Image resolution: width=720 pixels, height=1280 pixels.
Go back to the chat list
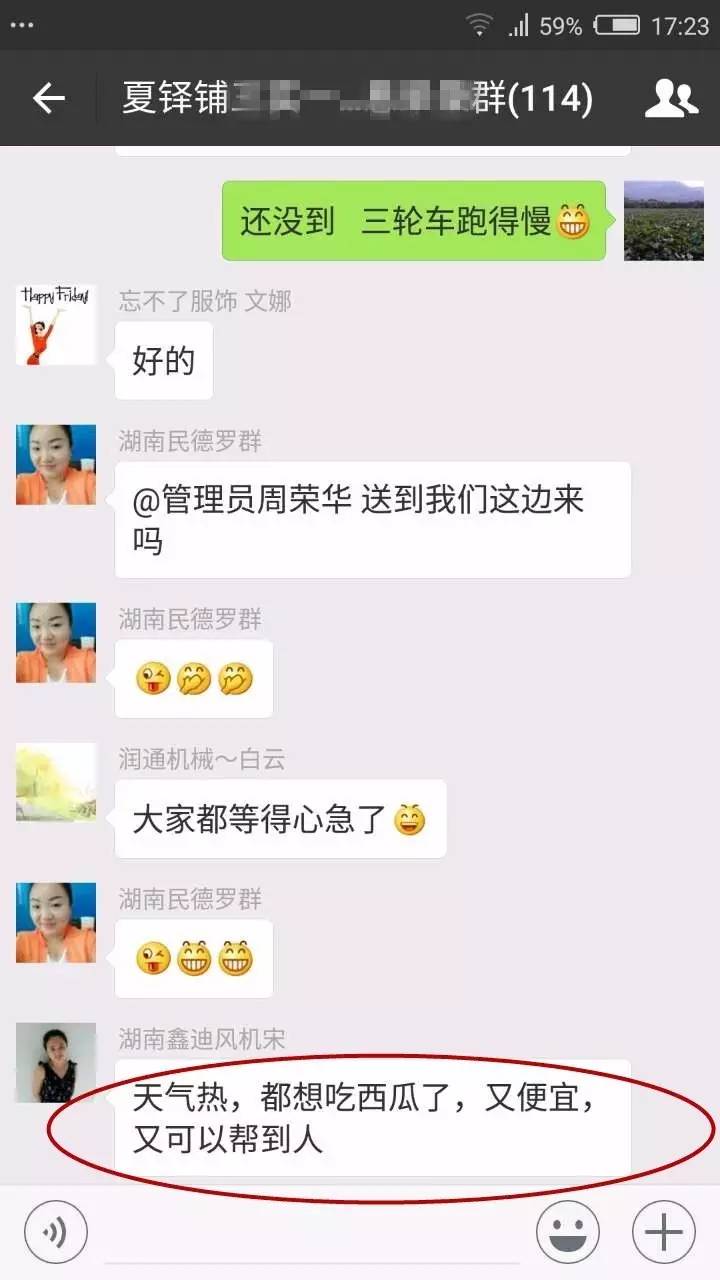pos(48,98)
